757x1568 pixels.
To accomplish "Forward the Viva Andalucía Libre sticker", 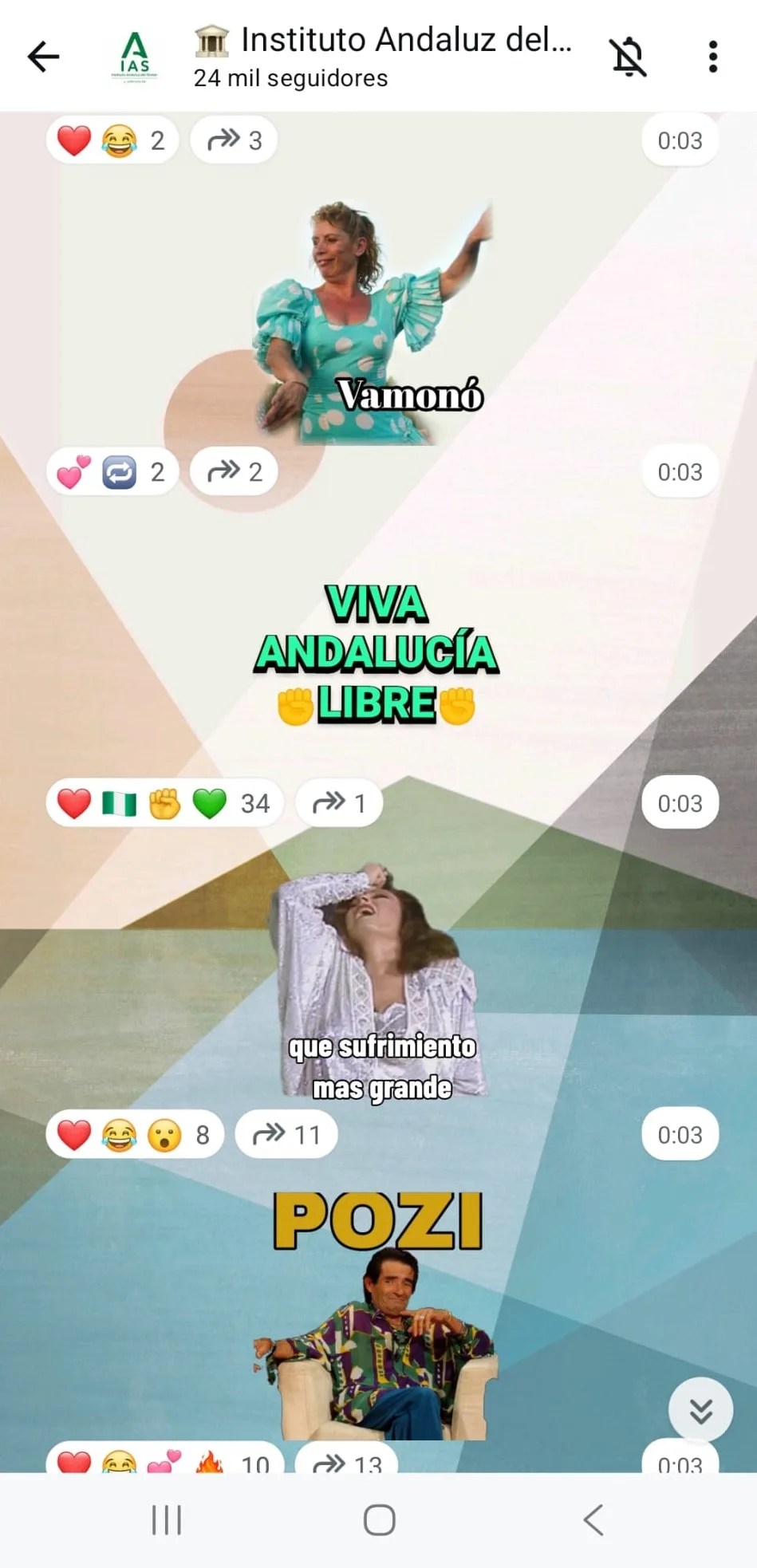I will coord(339,803).
